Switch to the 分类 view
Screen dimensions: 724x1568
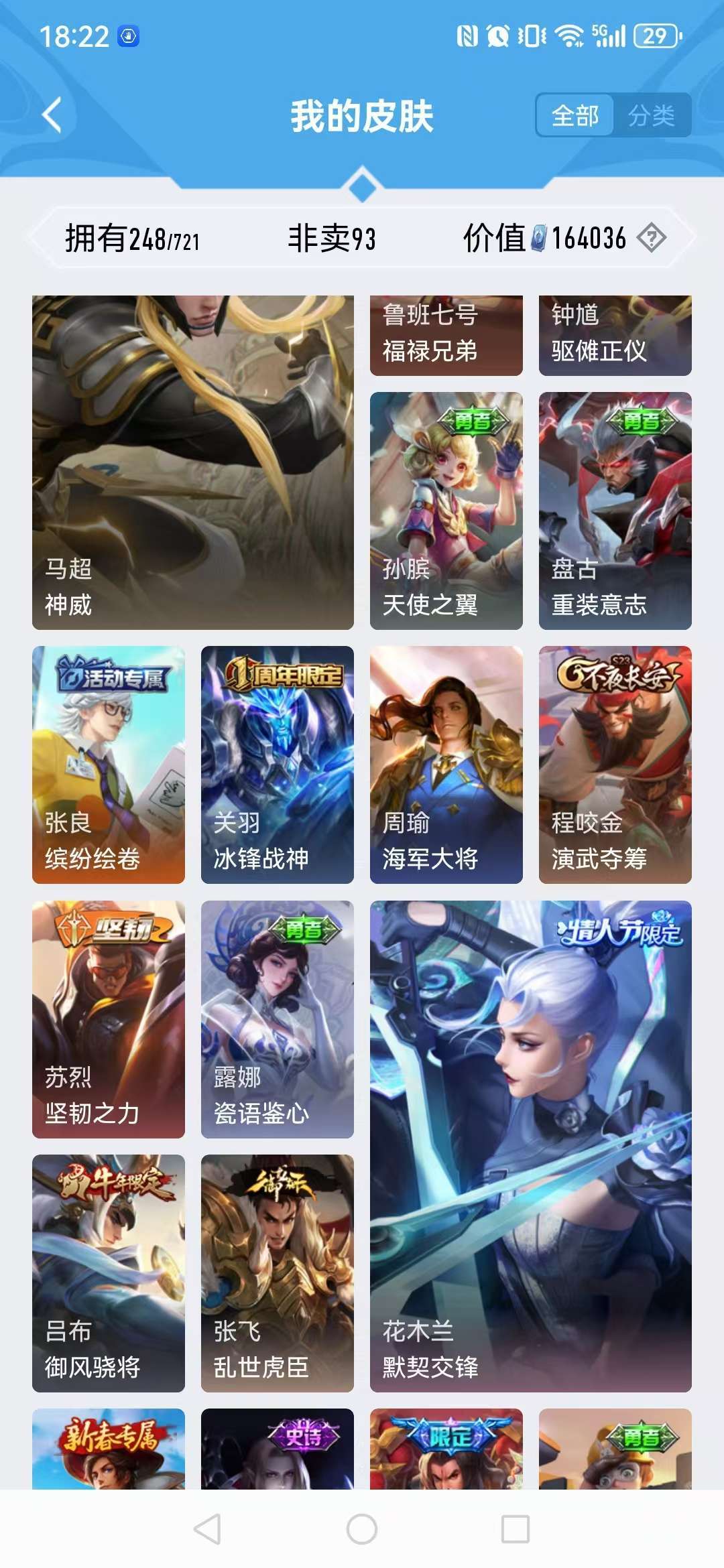click(651, 115)
